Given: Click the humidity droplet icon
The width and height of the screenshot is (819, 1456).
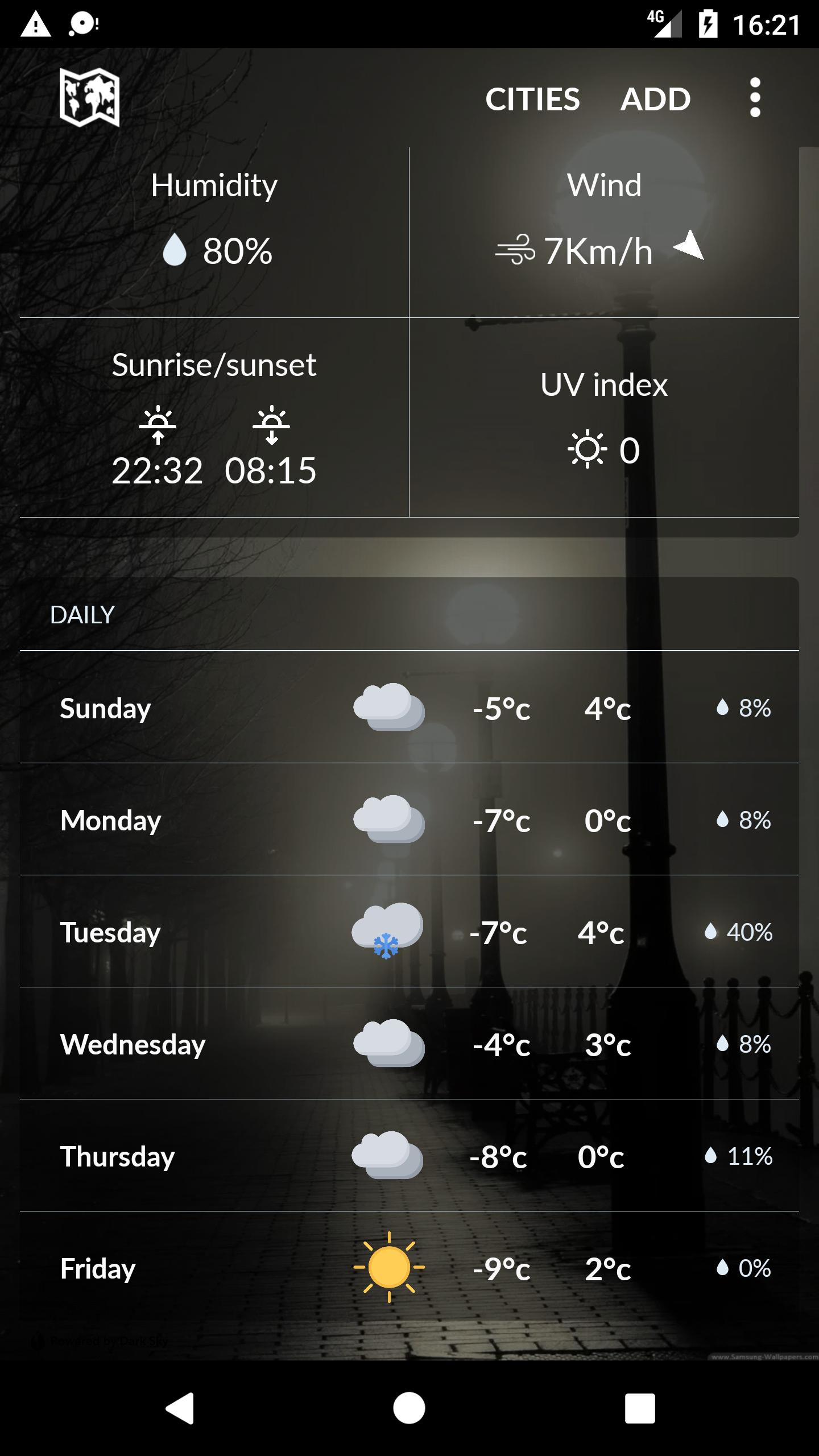Looking at the screenshot, I should tap(174, 249).
